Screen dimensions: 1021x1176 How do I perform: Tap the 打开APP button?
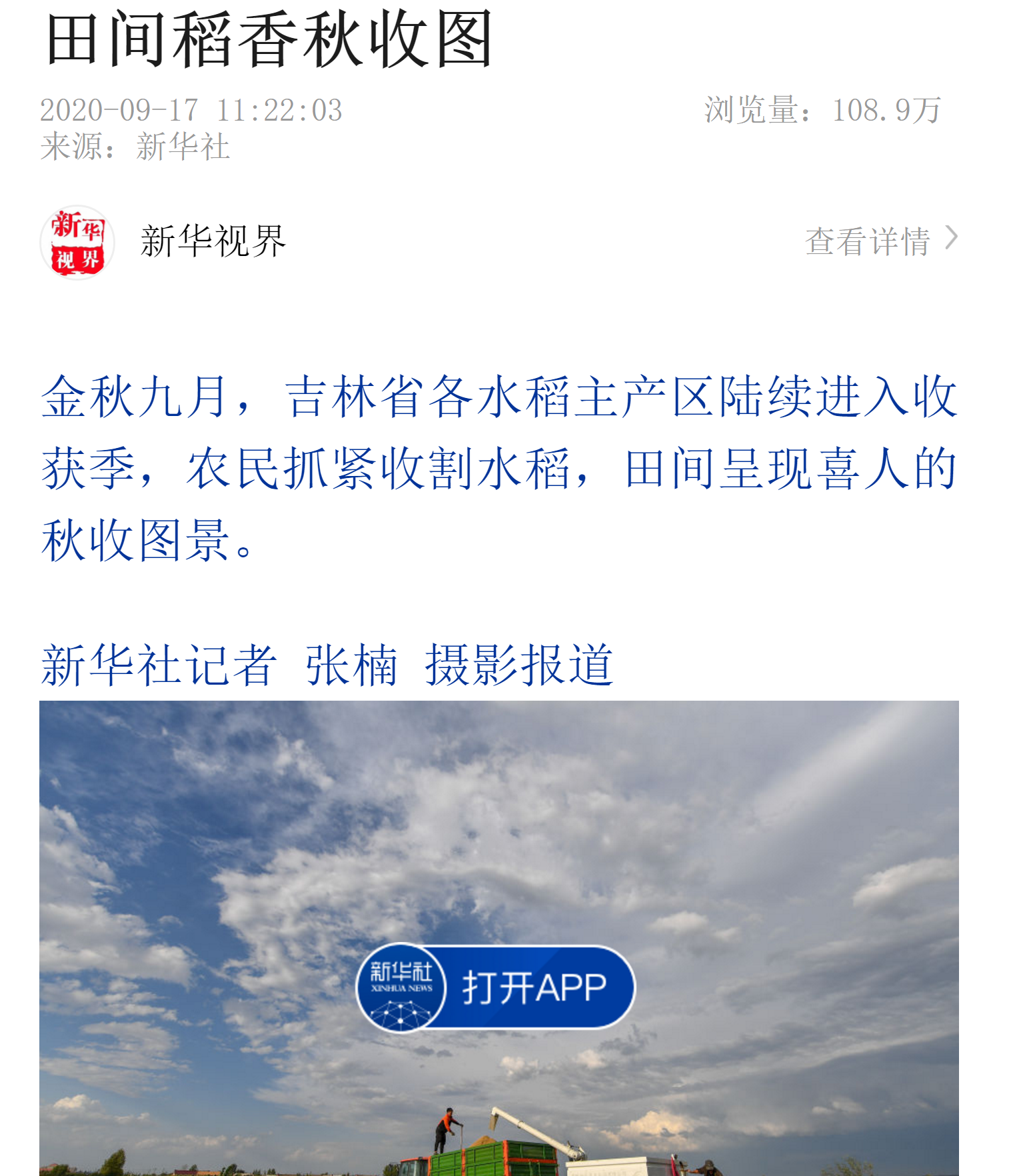coord(497,987)
